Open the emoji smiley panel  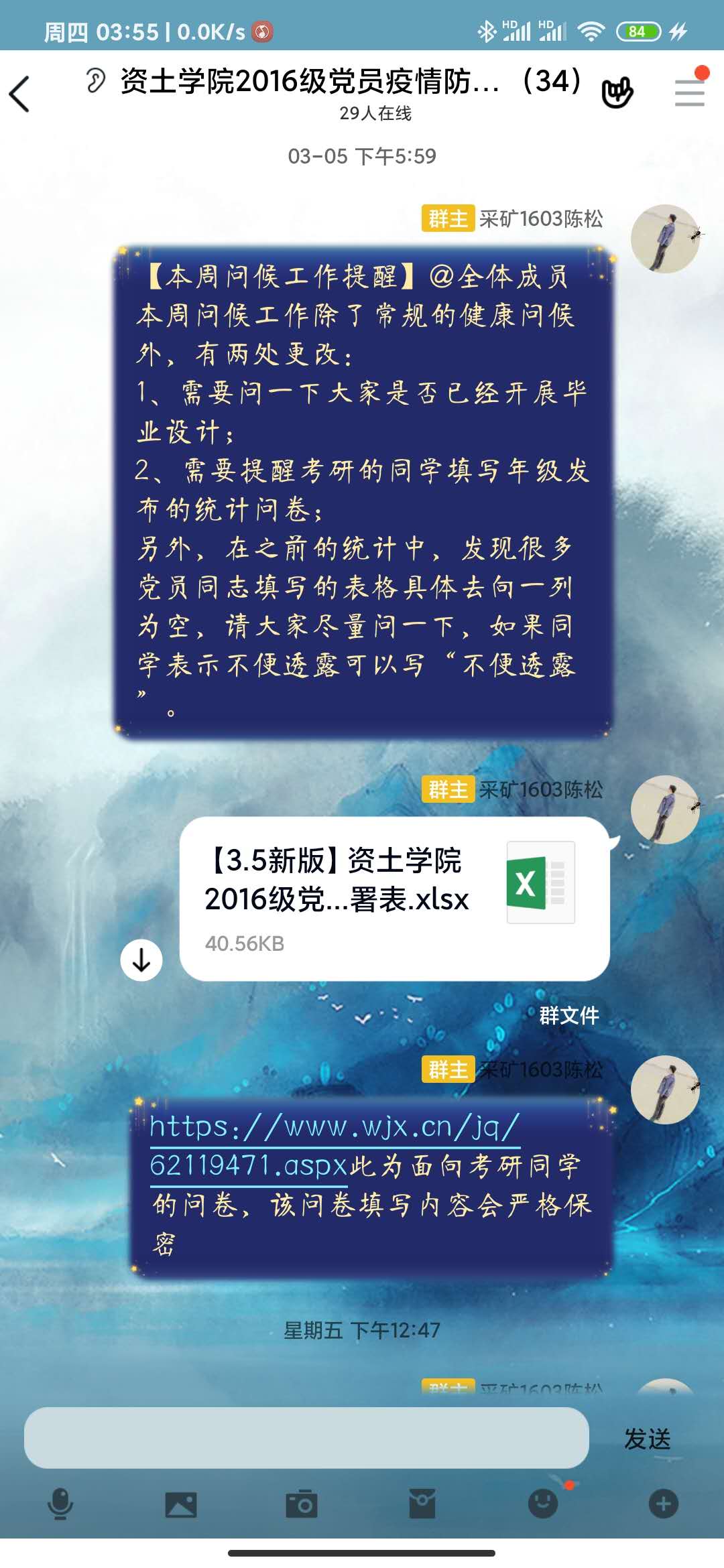(x=543, y=1504)
